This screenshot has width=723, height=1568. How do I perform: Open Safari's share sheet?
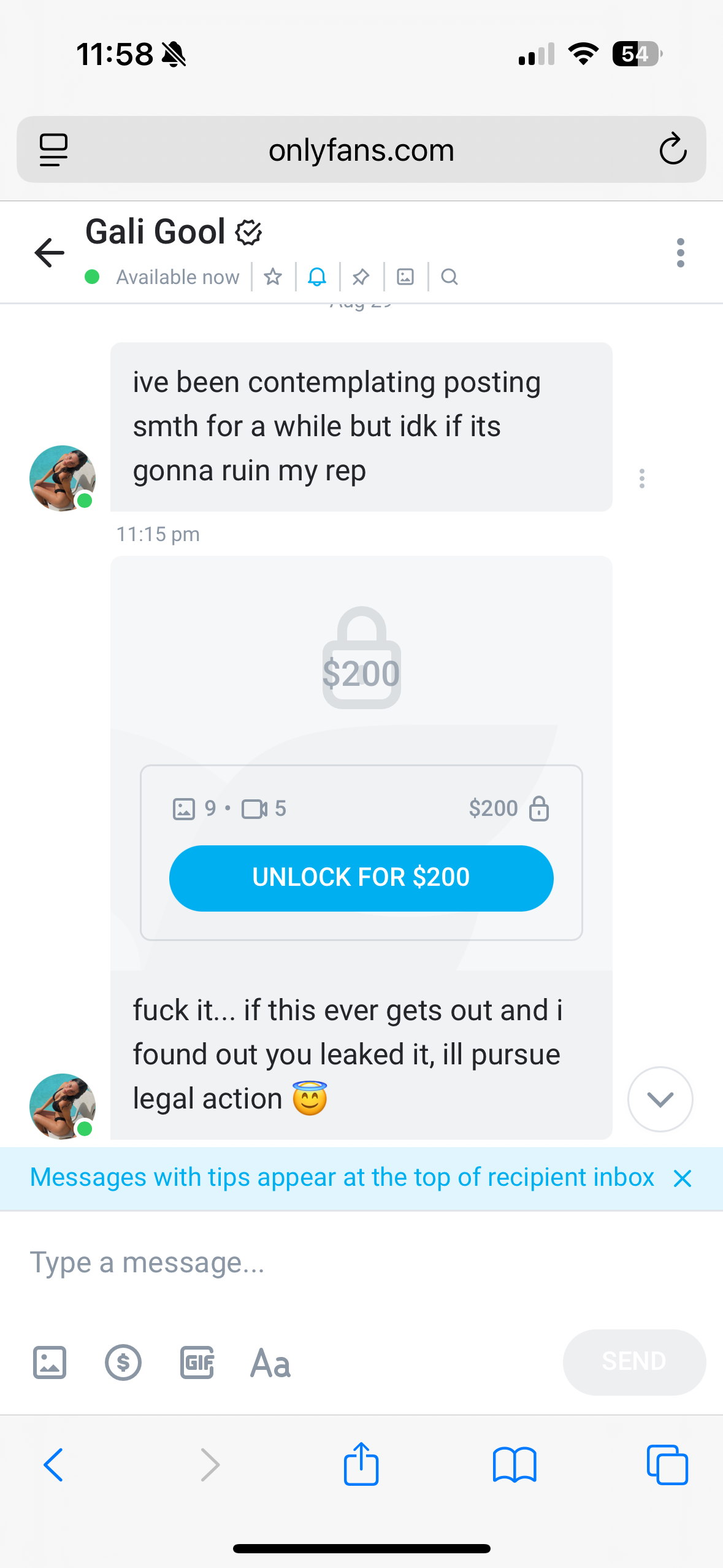point(361,1464)
